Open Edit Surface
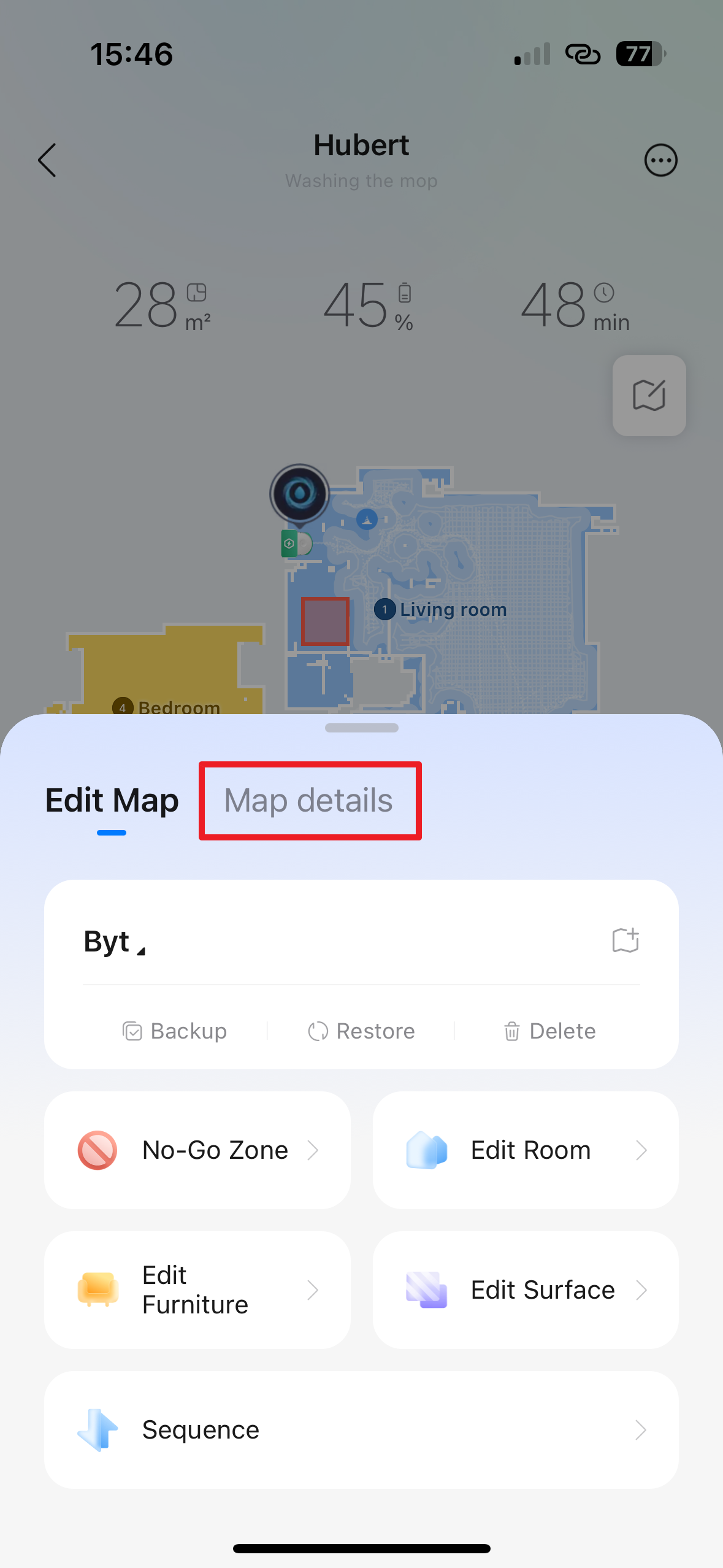Image resolution: width=723 pixels, height=1568 pixels. coord(526,1290)
